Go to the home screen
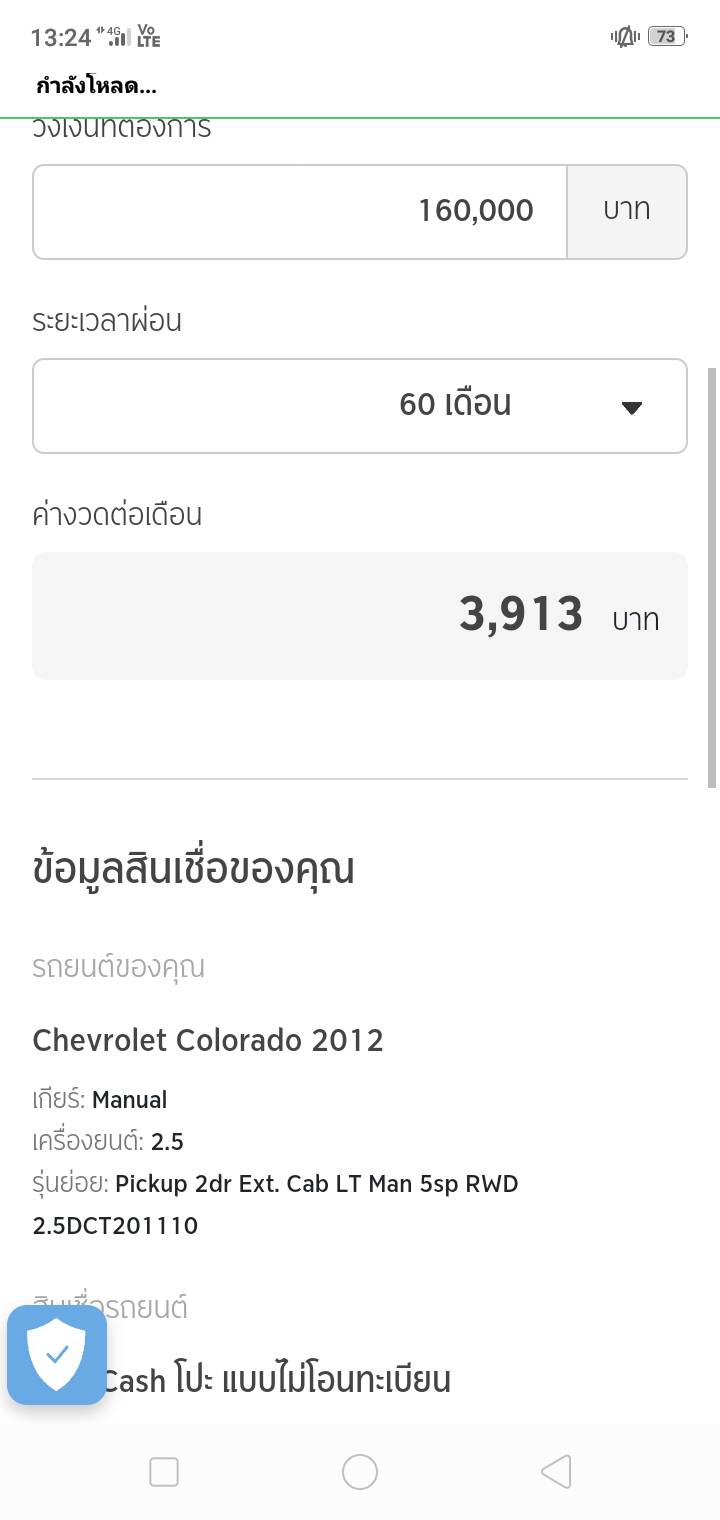 tap(360, 1472)
